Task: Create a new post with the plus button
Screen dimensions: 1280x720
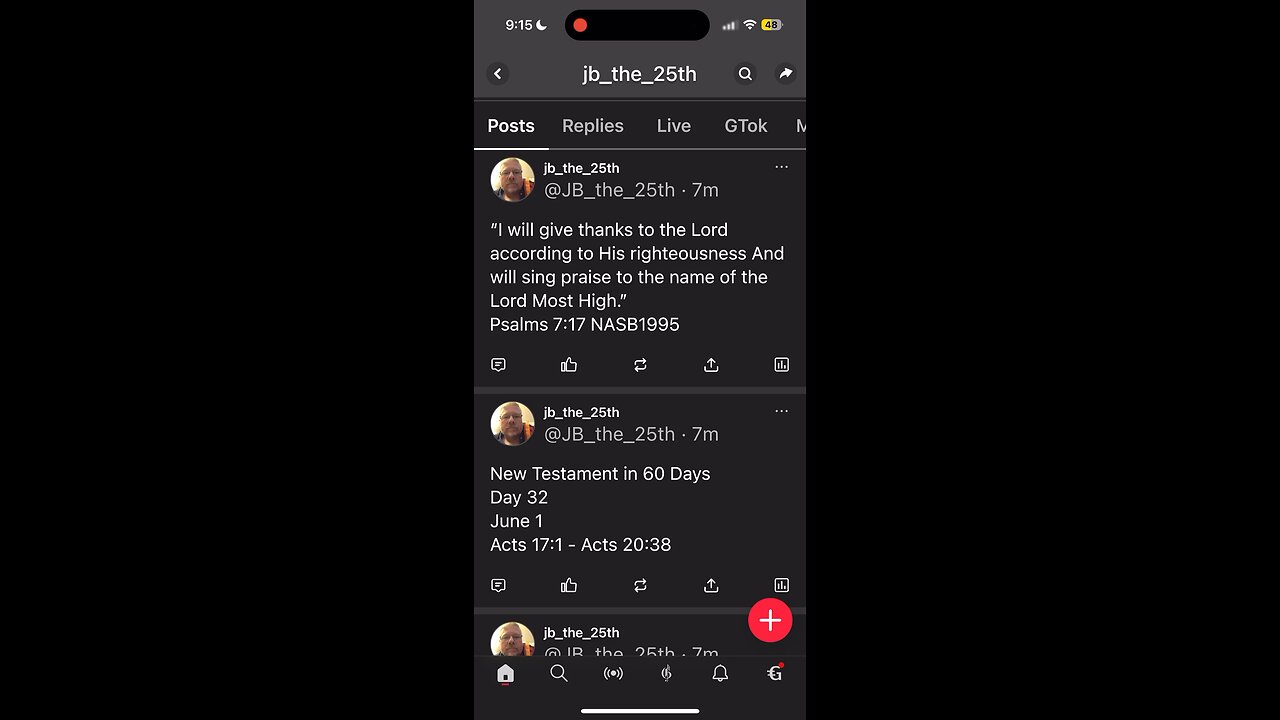Action: pos(770,621)
